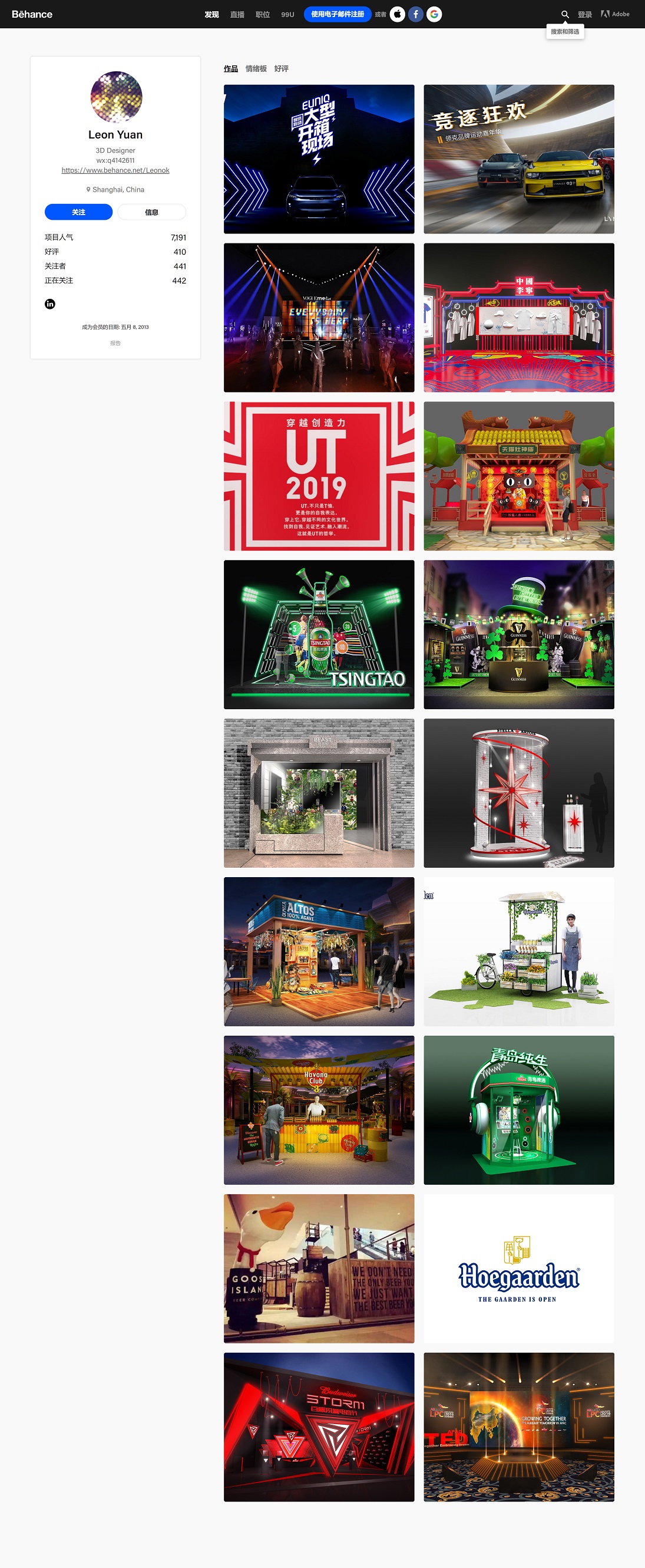Go to Behance home logo
The height and width of the screenshot is (1568, 645).
[x=32, y=14]
